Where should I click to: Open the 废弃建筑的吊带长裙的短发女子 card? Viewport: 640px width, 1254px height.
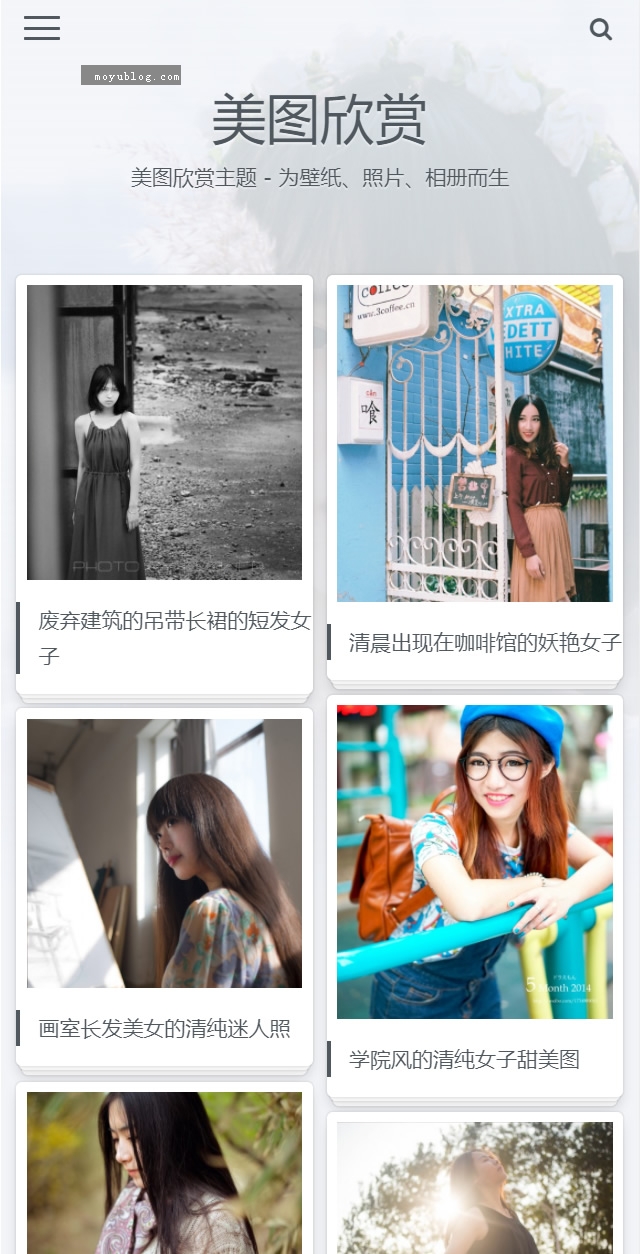tap(164, 485)
